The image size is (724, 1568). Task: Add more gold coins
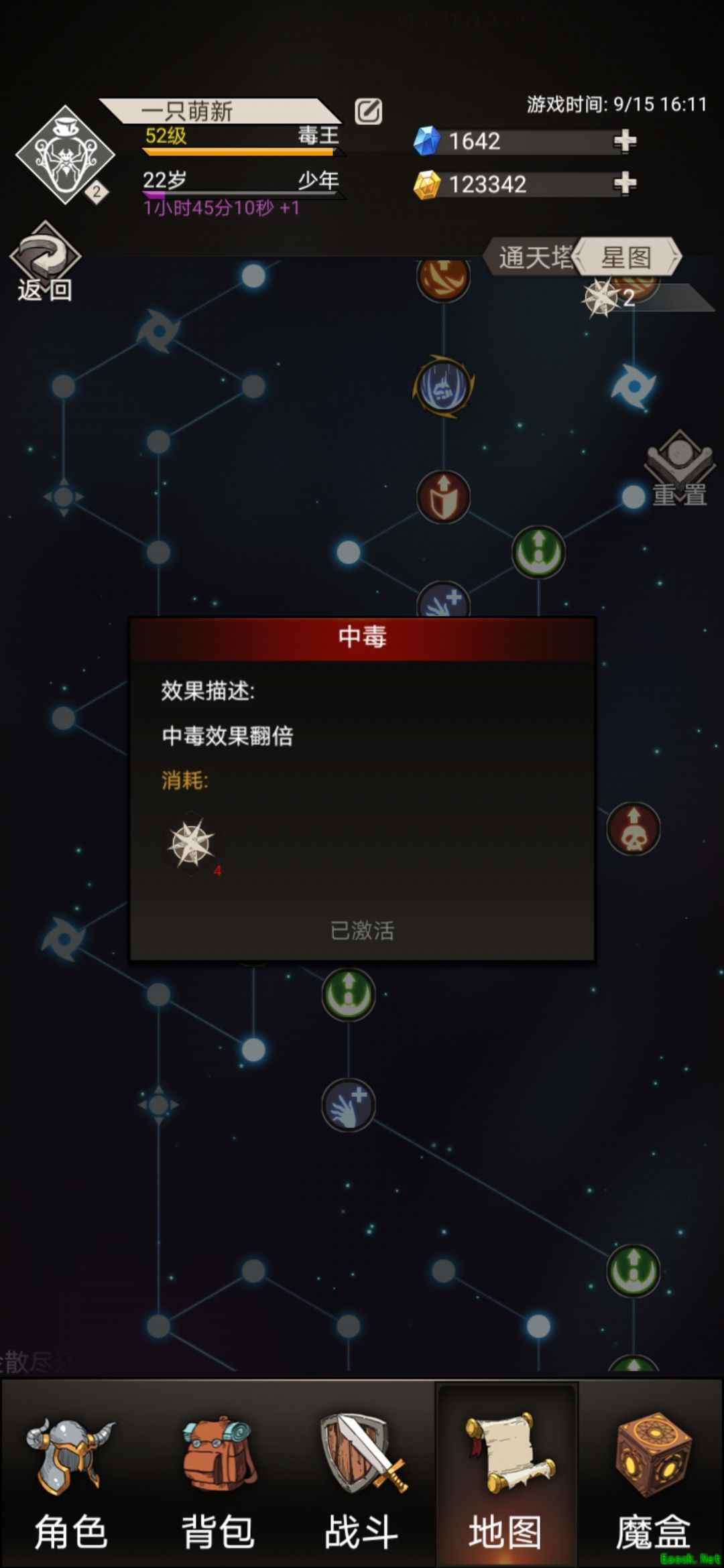(625, 183)
